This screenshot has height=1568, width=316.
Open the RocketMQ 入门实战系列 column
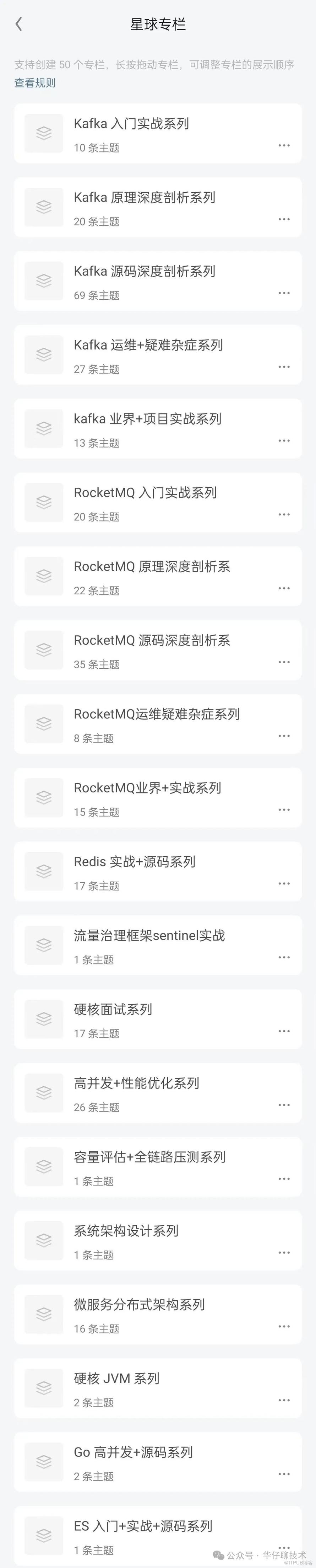coord(145,493)
